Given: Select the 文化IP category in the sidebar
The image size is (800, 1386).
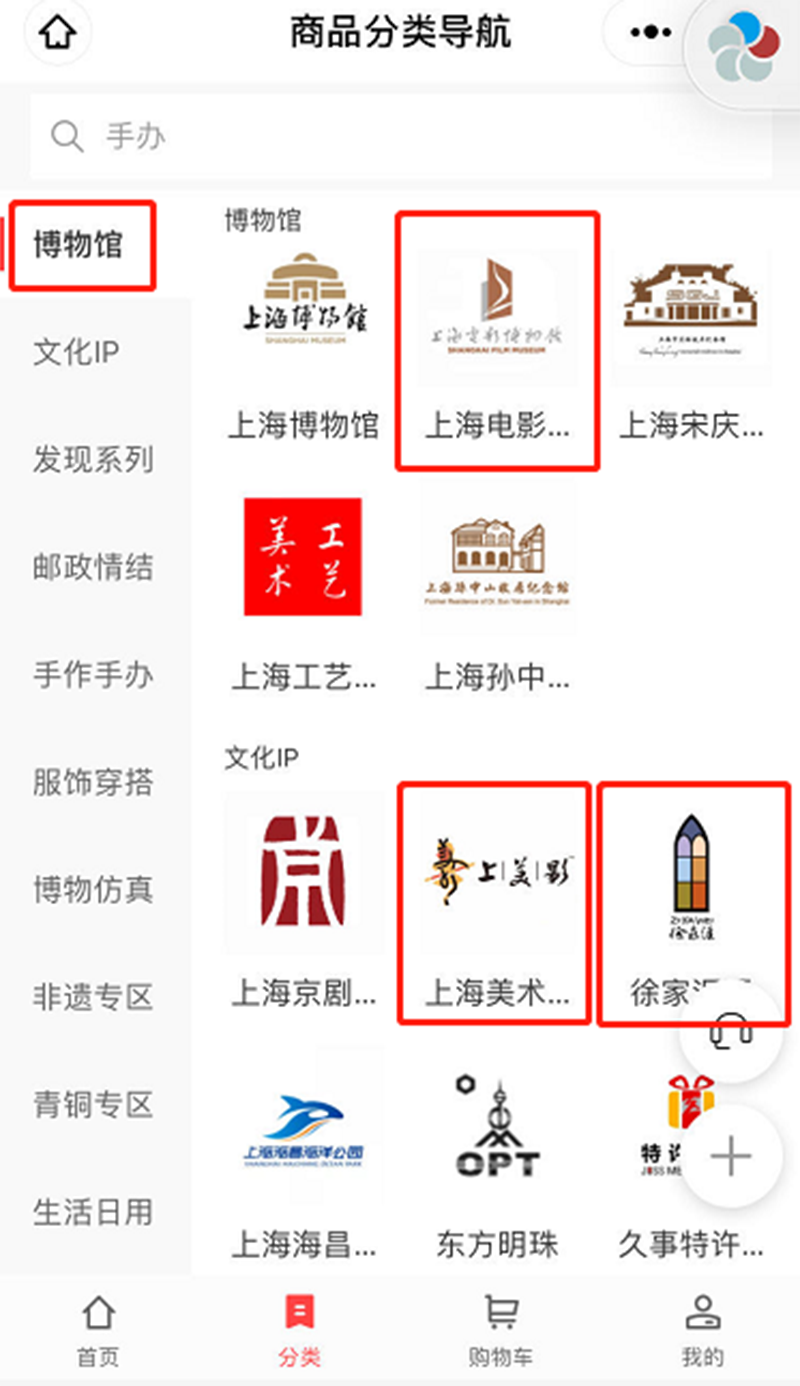Looking at the screenshot, I should [76, 352].
